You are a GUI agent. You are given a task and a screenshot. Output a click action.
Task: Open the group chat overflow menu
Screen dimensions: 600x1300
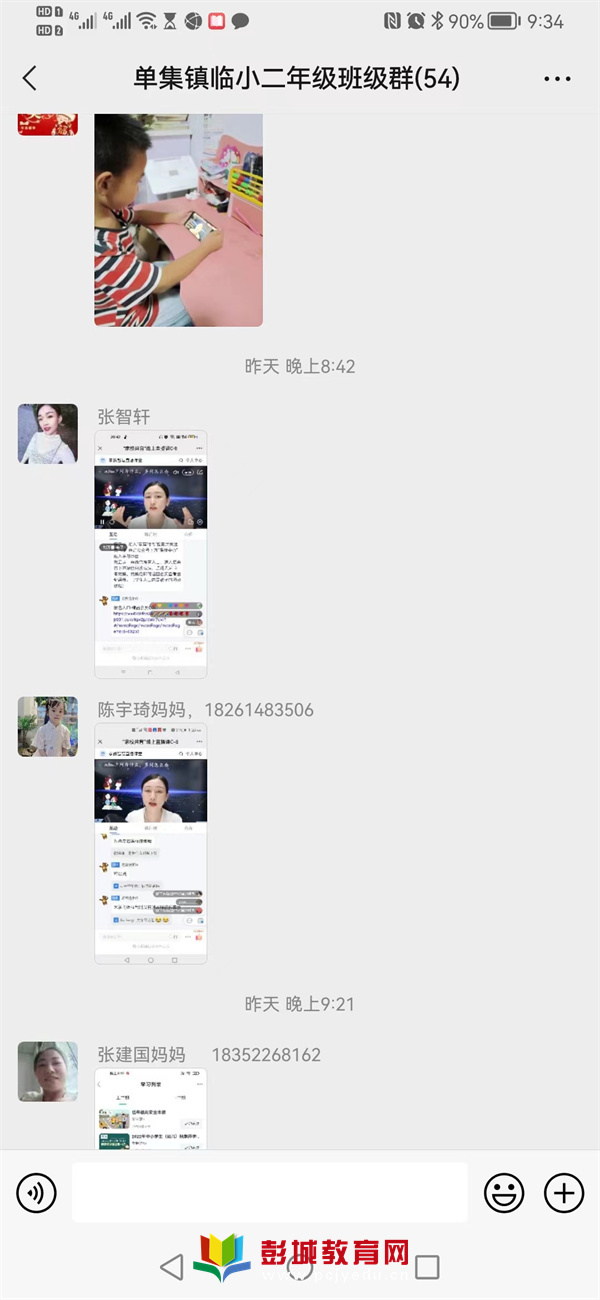tap(557, 78)
